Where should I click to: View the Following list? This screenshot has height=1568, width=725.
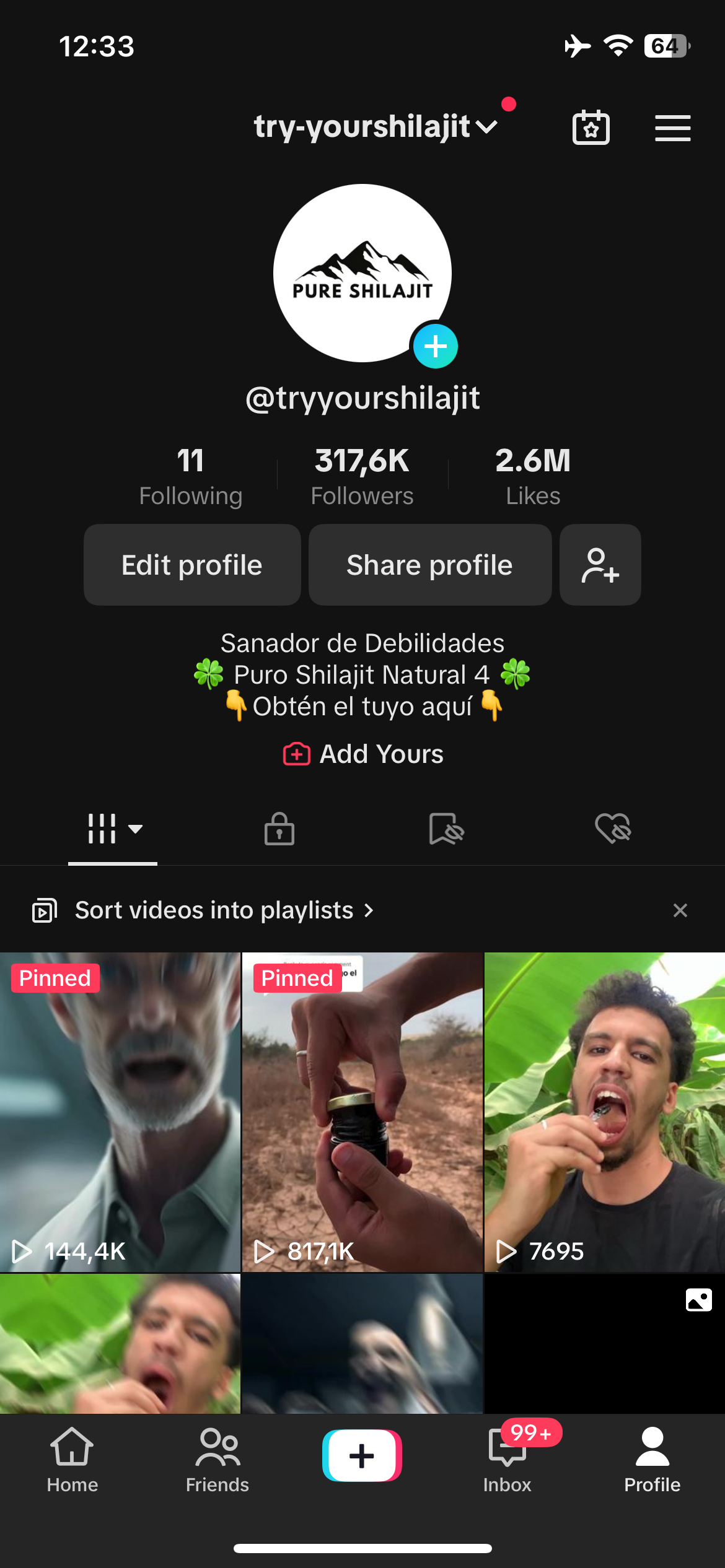(190, 476)
